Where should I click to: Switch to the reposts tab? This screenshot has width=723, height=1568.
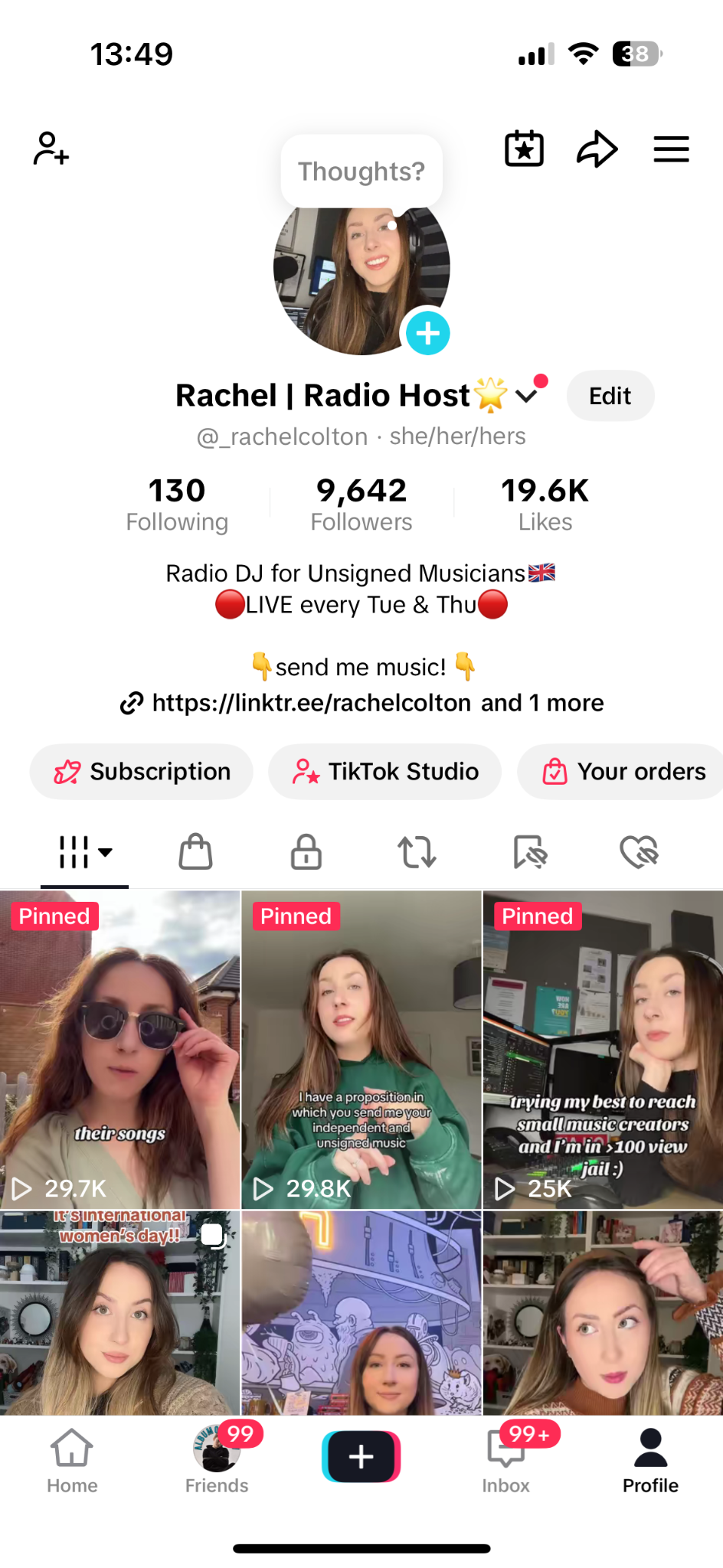point(417,851)
